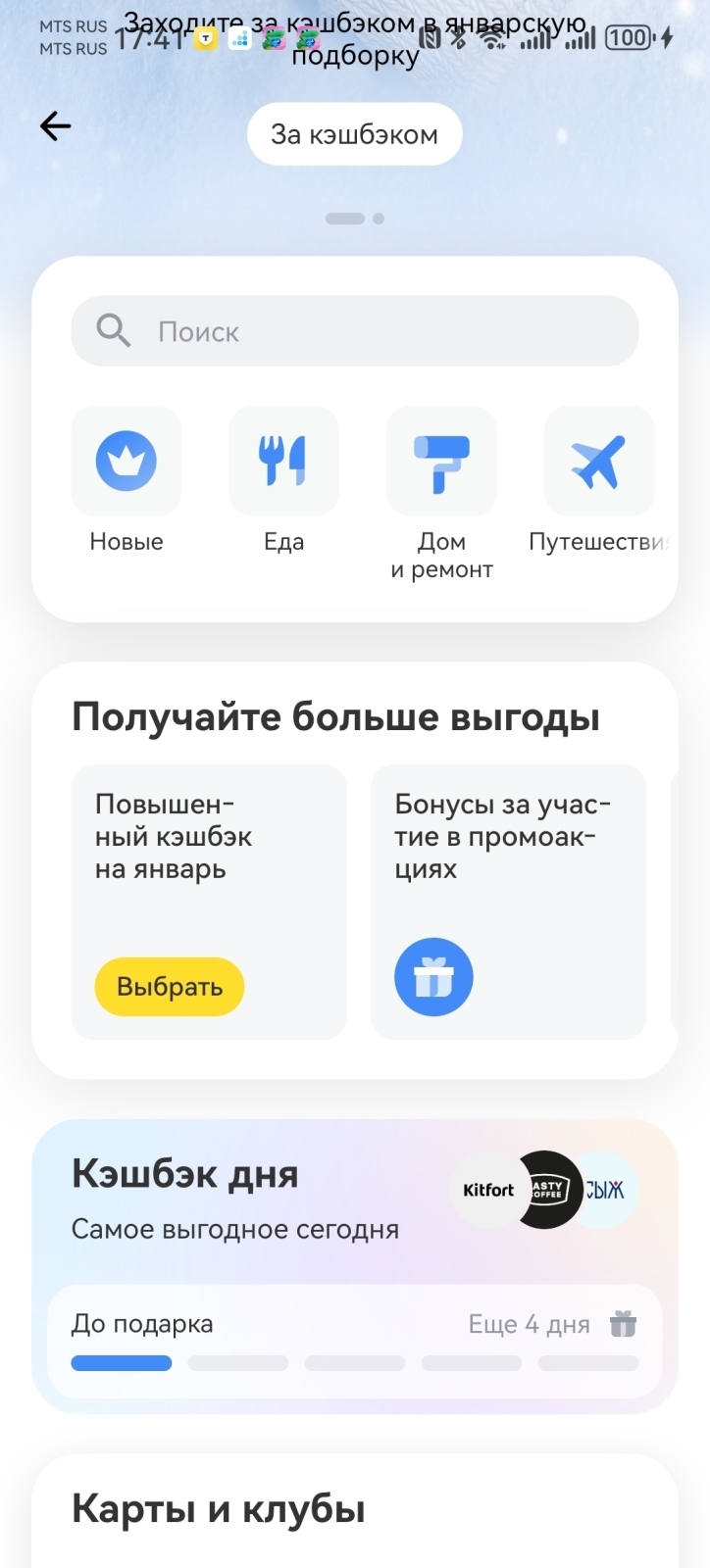The image size is (710, 1568).
Task: Tap the blue gift icon for promo bonuses
Action: pos(433,976)
